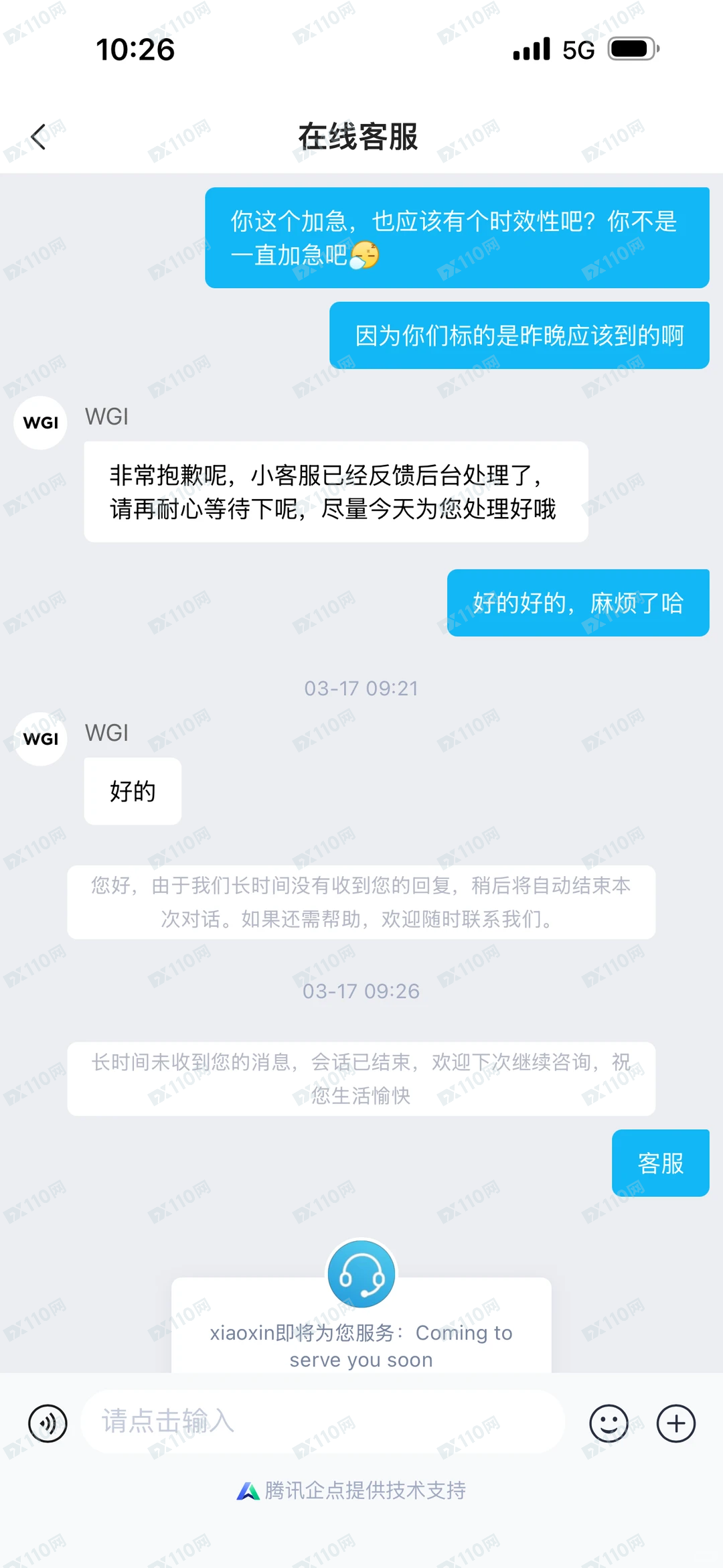Switch to voice input mode
The height and width of the screenshot is (1568, 723).
[x=48, y=1423]
